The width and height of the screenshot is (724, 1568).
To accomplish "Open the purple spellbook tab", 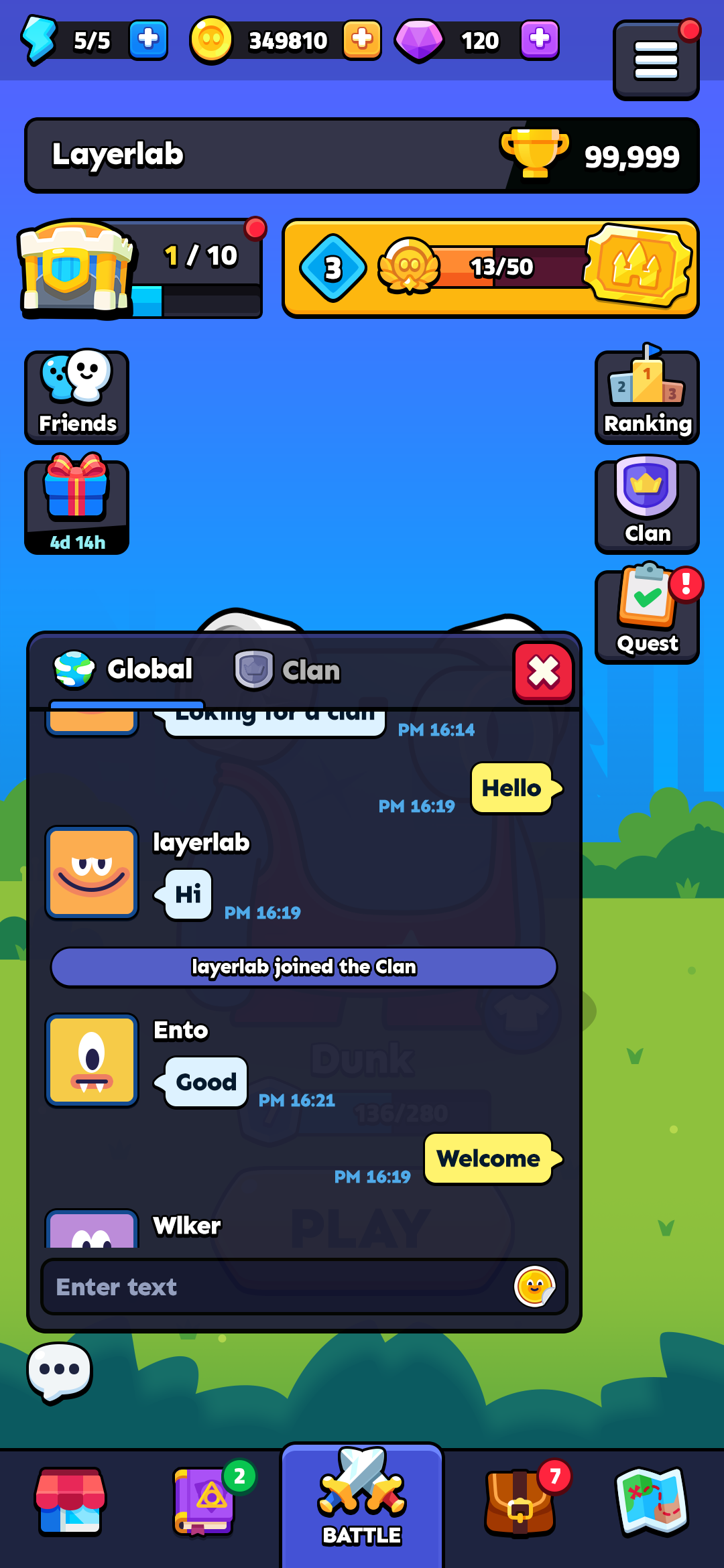I will coord(204,1501).
